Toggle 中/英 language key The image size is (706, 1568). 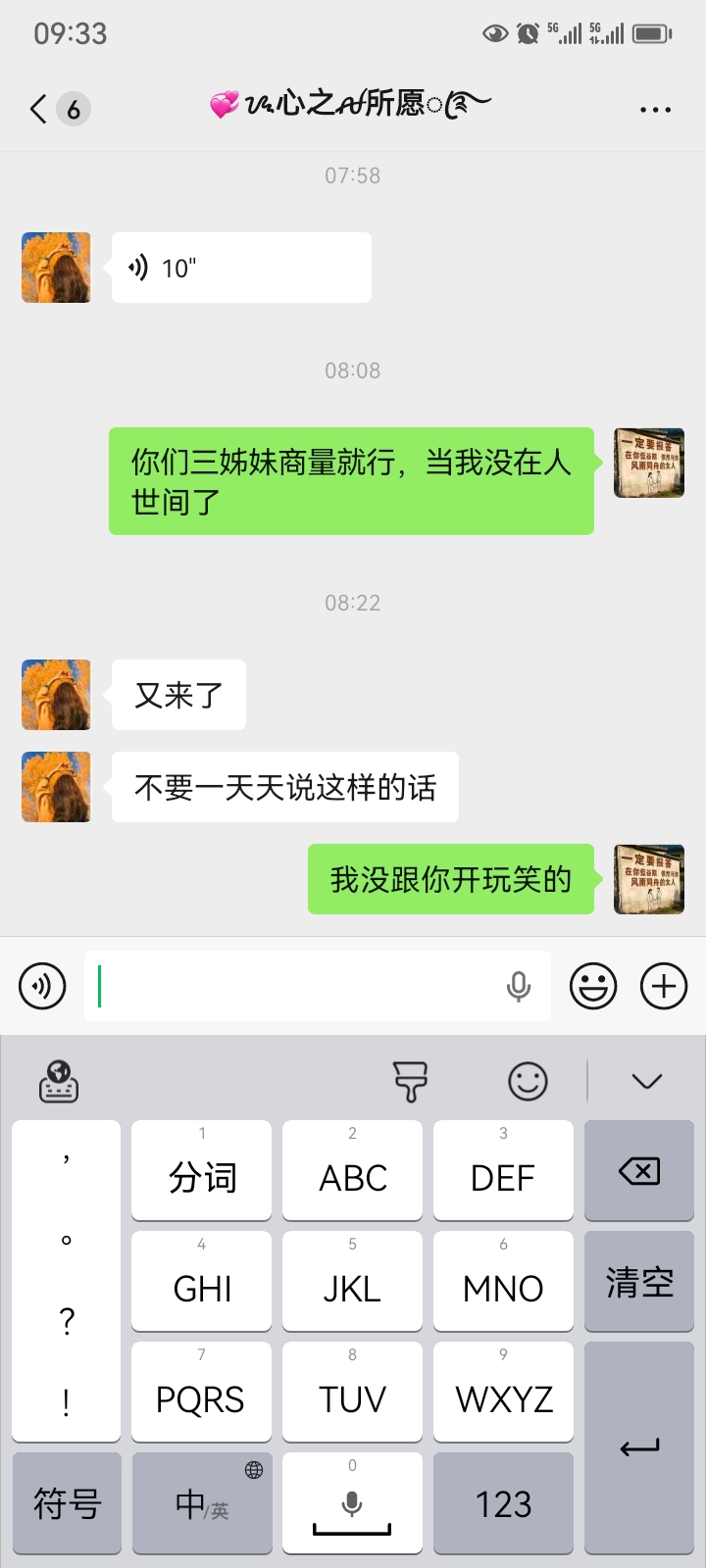tap(202, 1503)
